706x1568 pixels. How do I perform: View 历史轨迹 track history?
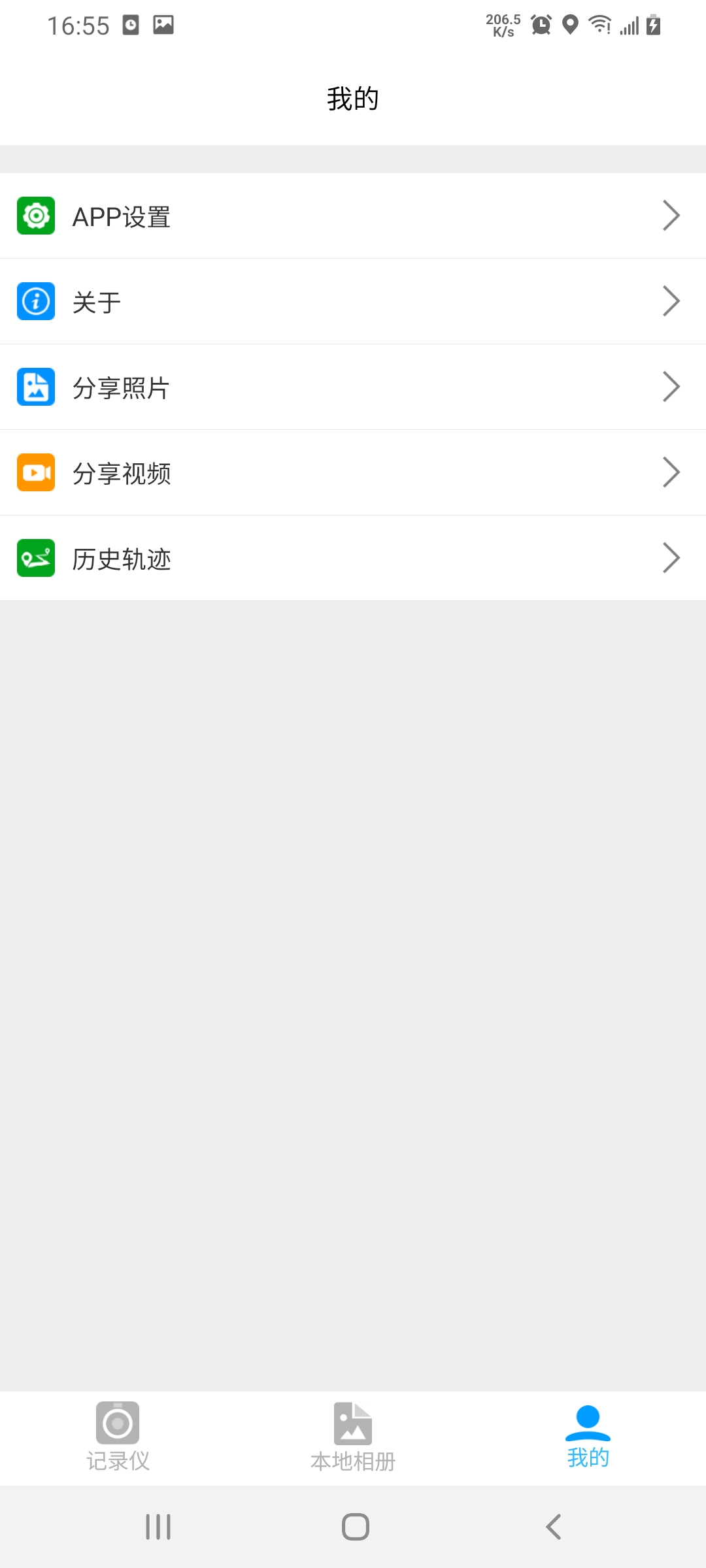(x=353, y=558)
